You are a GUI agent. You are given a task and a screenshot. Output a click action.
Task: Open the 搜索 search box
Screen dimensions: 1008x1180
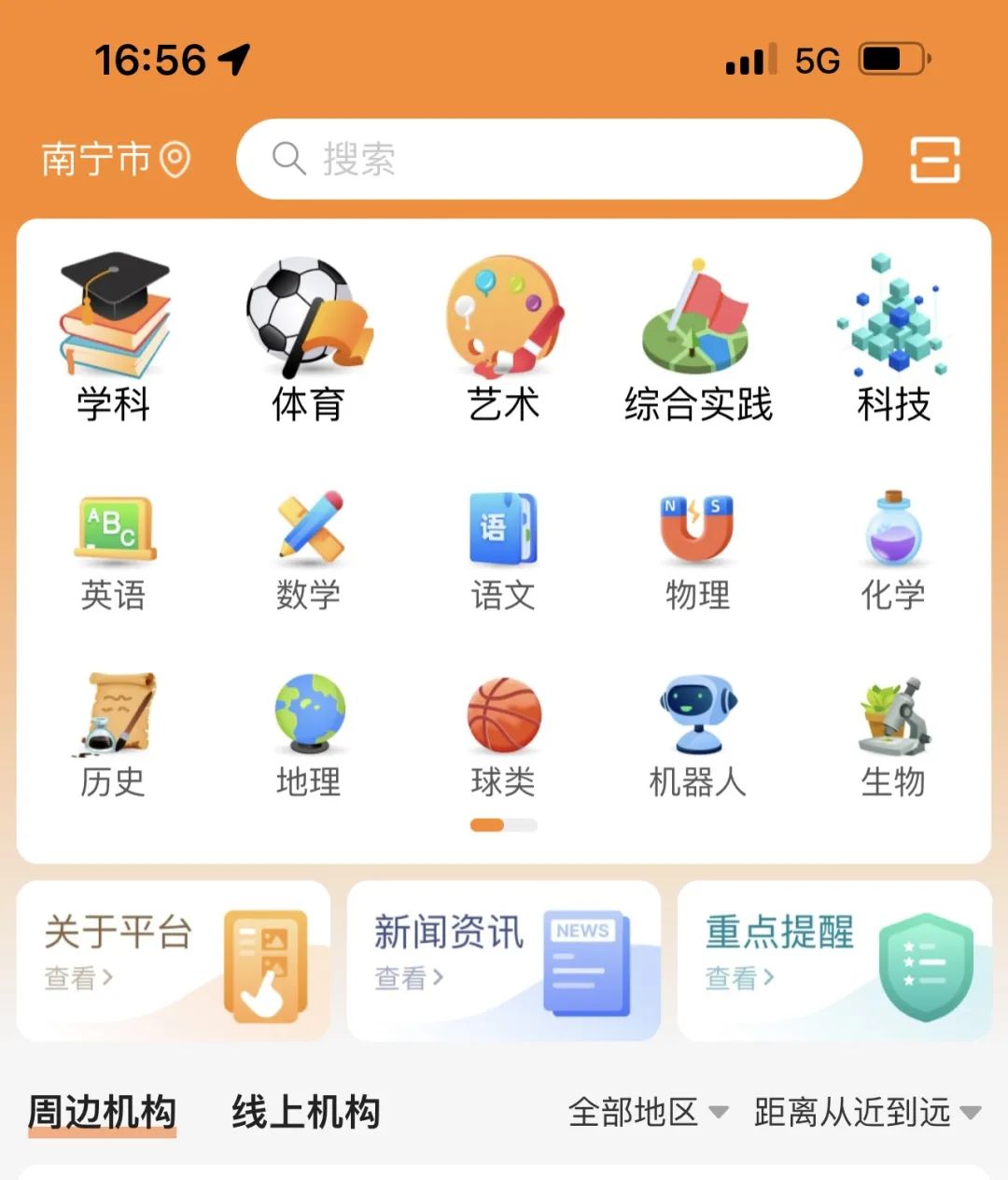[549, 160]
